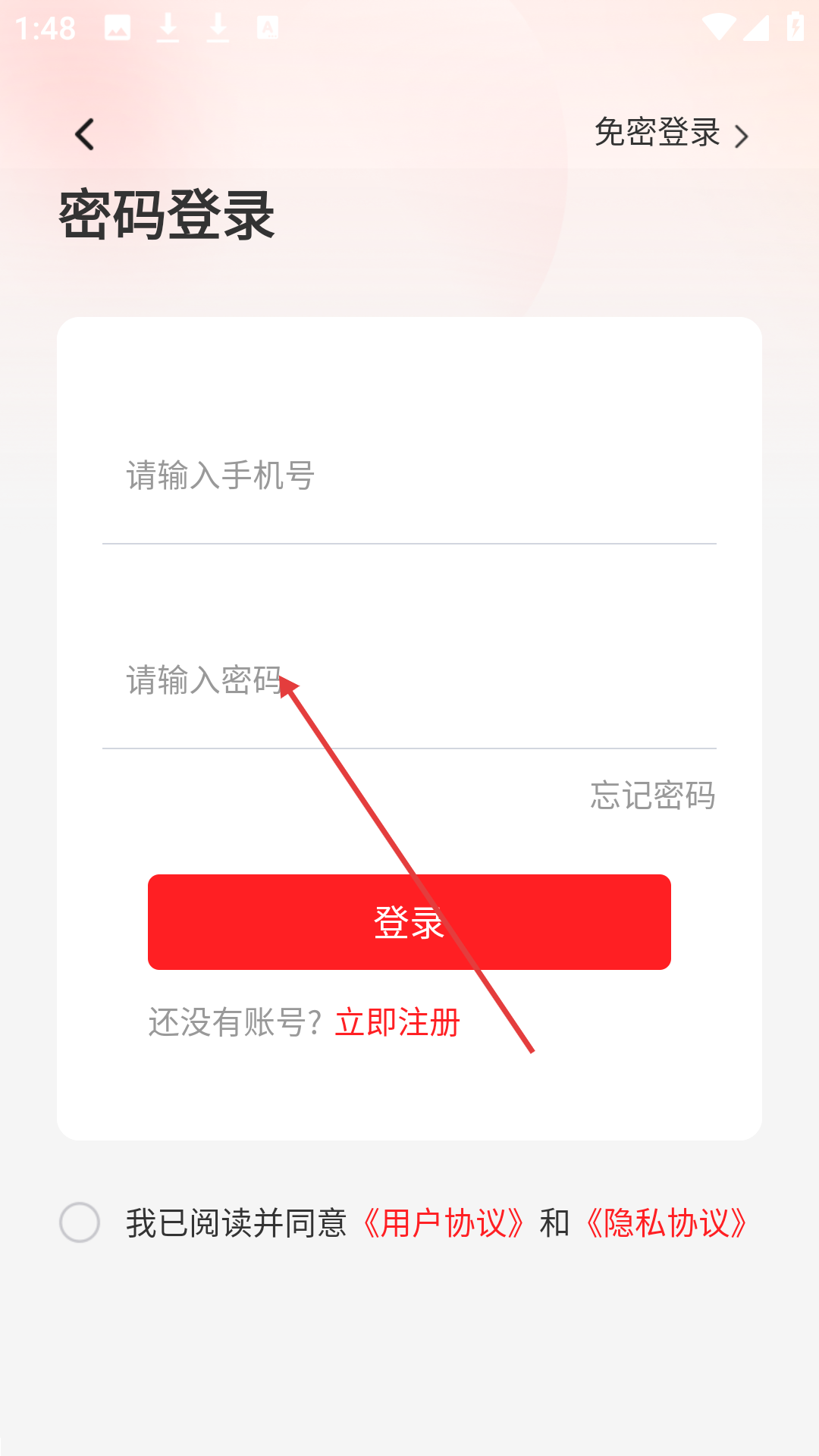The height and width of the screenshot is (1456, 819).
Task: Focus the 请输入密码 password field
Action: (409, 680)
